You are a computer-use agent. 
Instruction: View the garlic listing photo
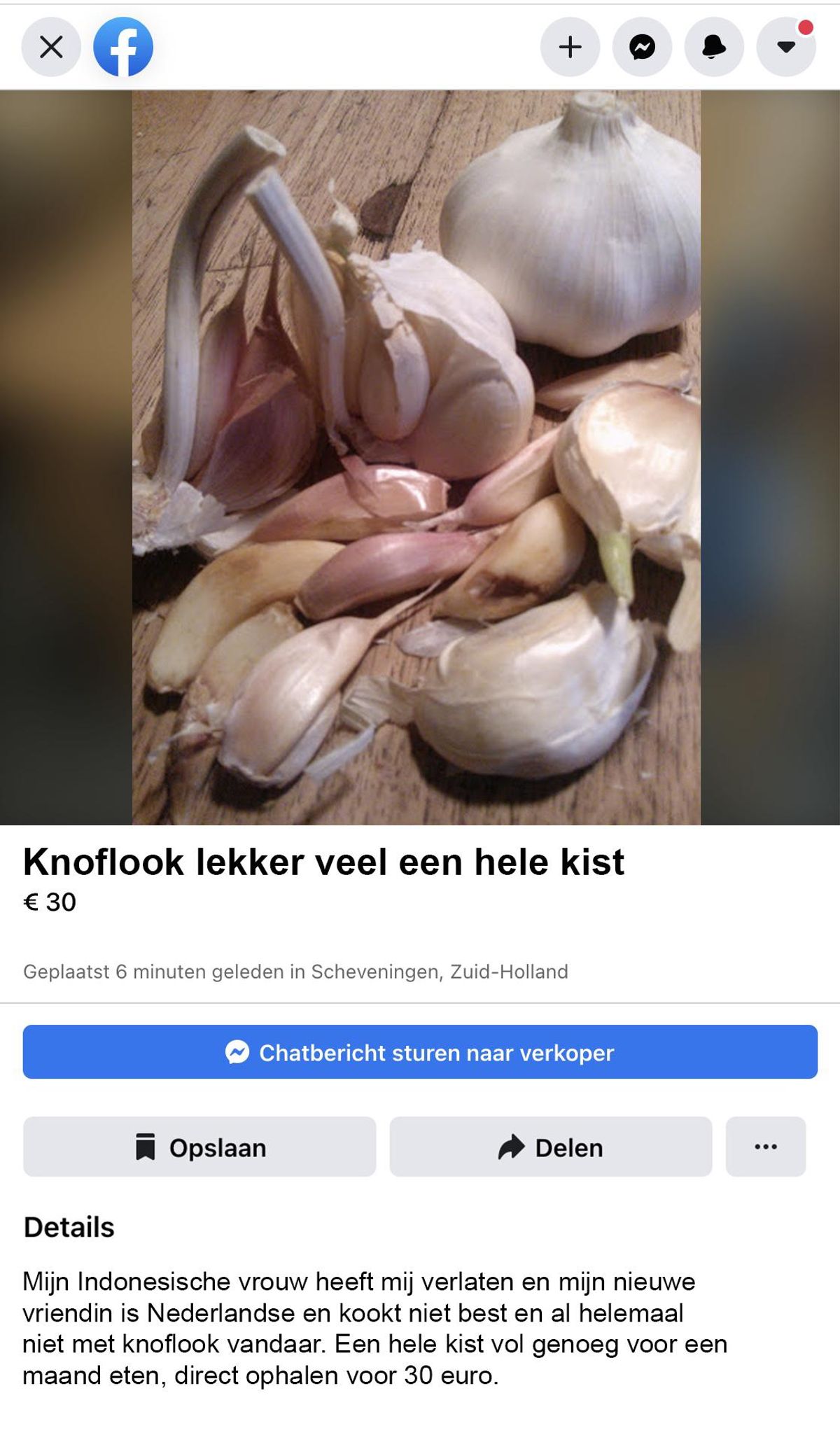coord(416,458)
